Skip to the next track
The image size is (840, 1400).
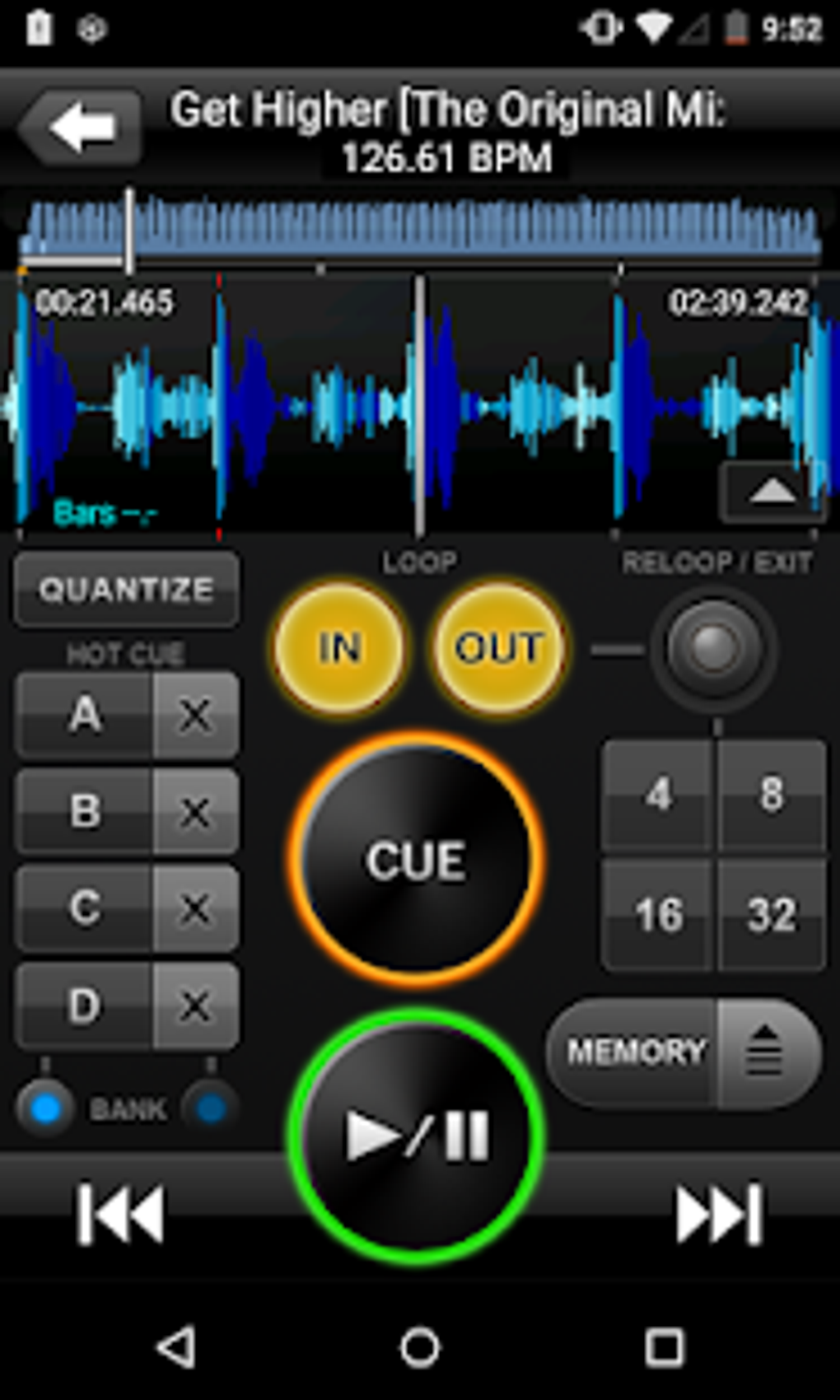[x=718, y=1214]
